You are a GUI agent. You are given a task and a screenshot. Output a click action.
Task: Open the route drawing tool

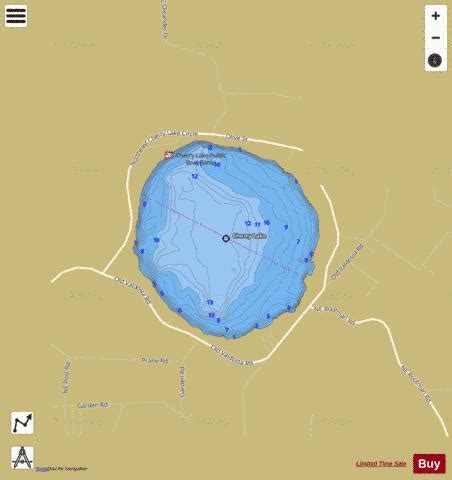point(22,423)
